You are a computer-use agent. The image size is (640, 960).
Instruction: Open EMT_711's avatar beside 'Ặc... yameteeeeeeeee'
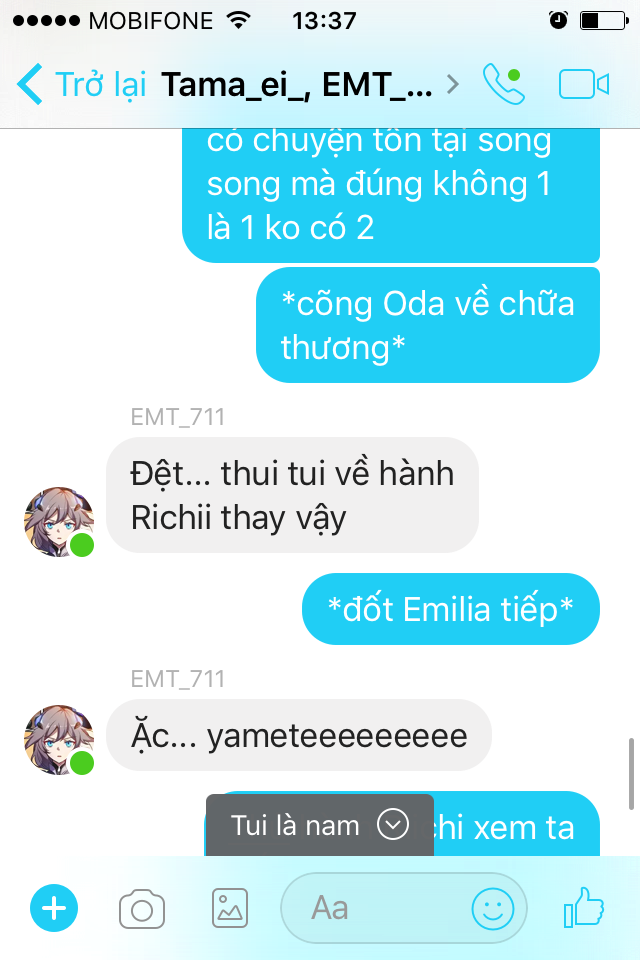click(59, 740)
